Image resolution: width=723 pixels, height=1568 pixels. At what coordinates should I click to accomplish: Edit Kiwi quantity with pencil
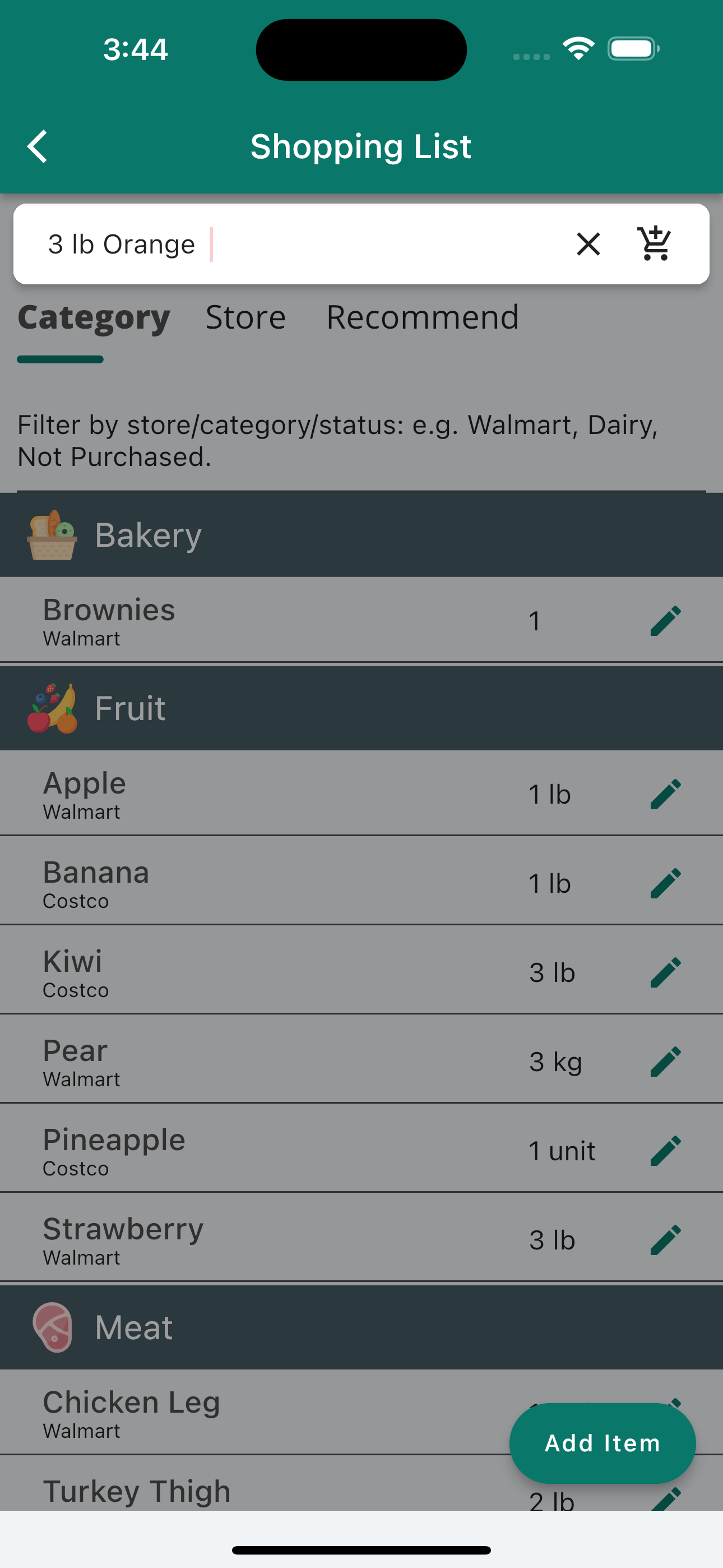coord(665,972)
